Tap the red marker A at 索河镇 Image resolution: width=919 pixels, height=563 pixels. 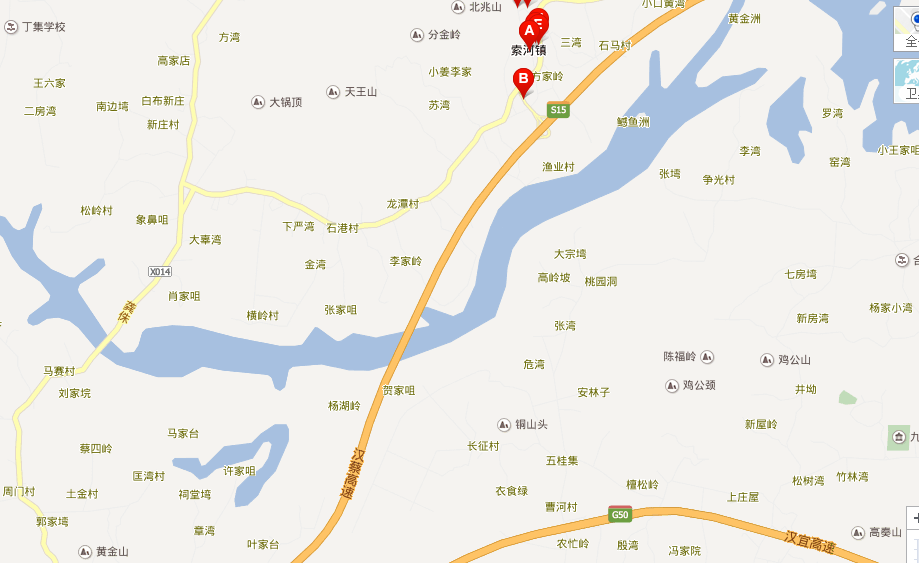528,31
